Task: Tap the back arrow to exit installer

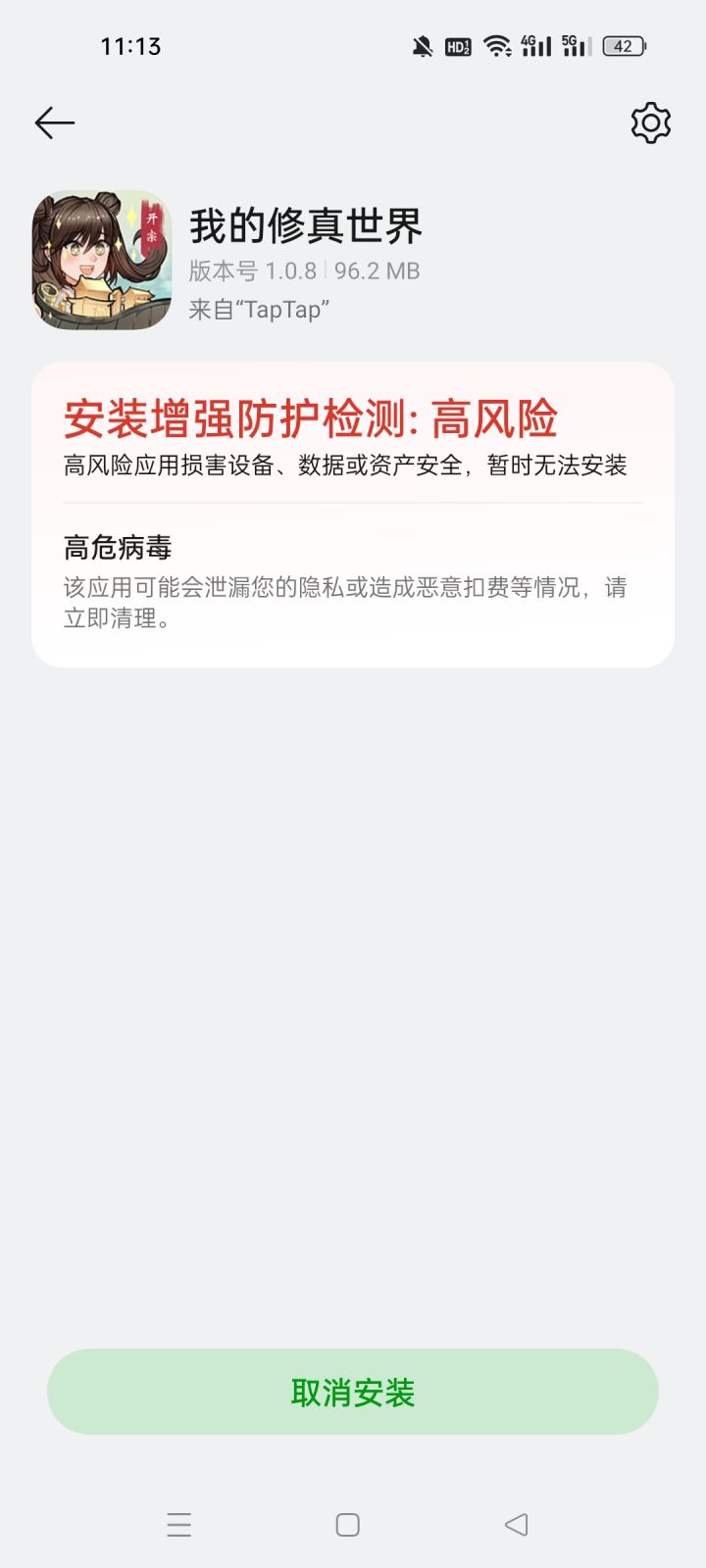Action: tap(54, 122)
